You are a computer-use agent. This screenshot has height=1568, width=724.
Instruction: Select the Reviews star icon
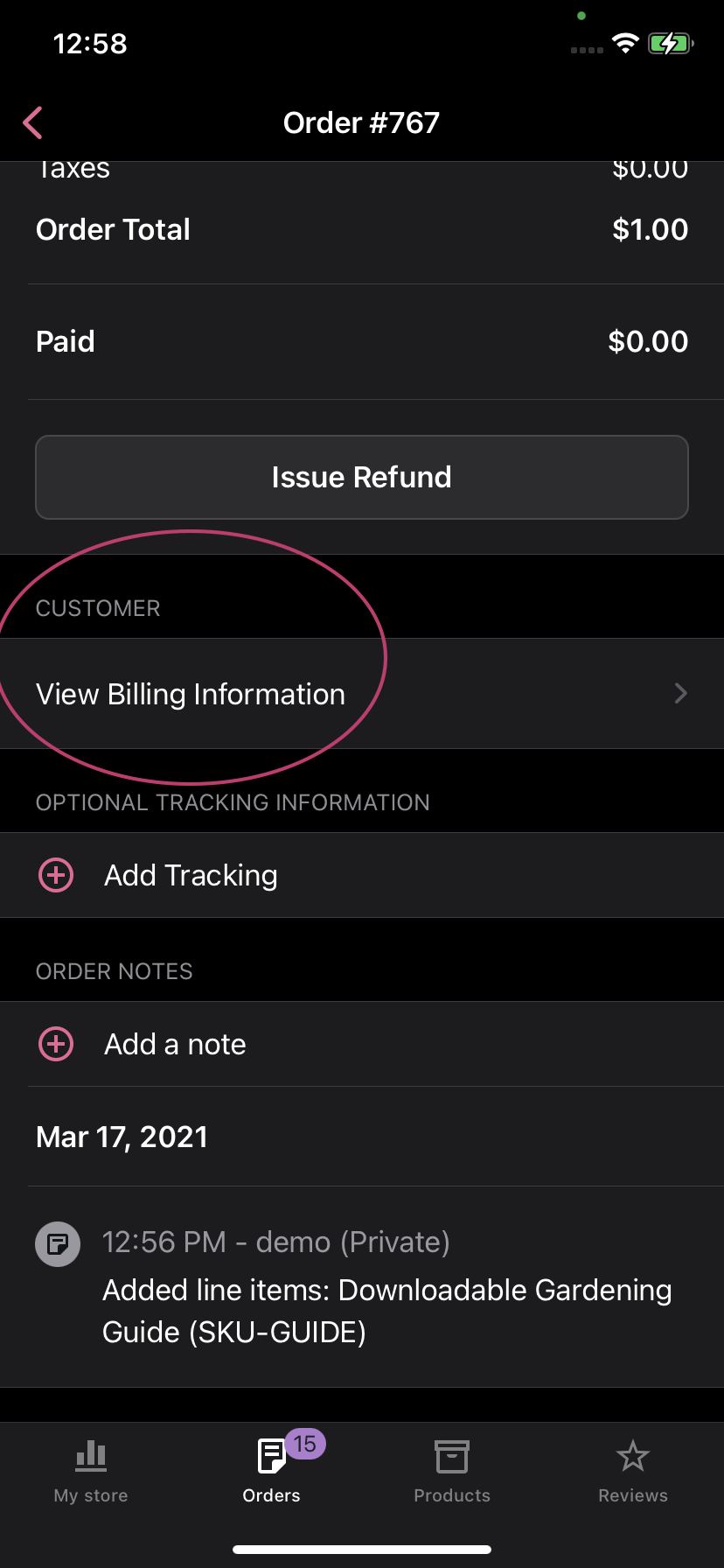click(x=632, y=1455)
